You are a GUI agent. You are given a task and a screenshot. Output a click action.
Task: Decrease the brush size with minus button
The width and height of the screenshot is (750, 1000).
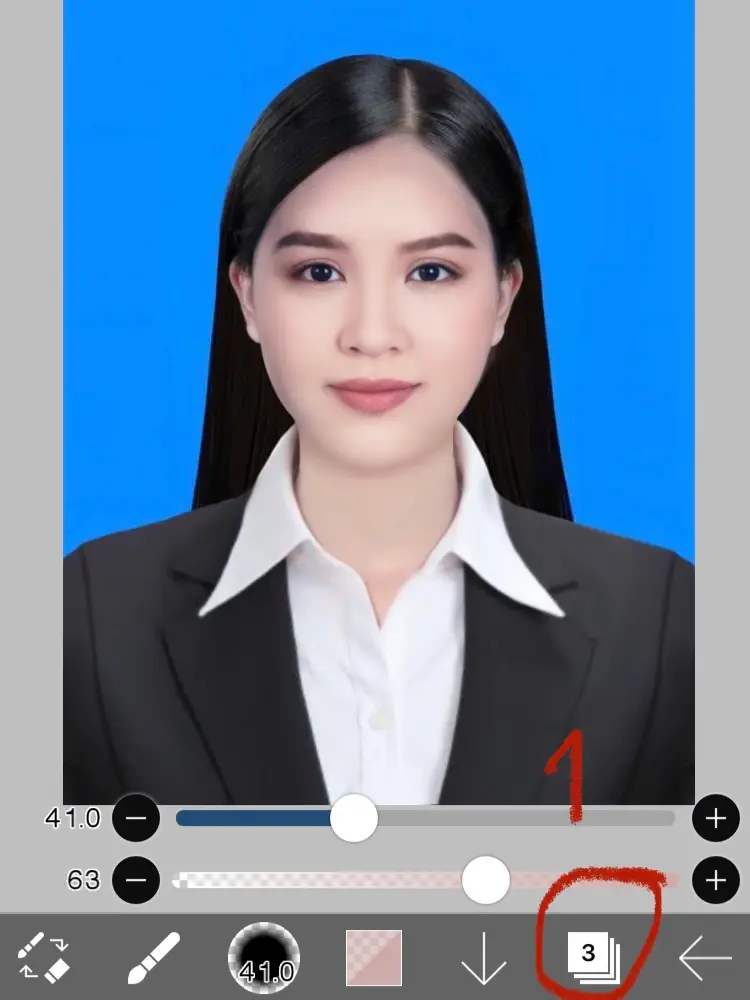point(136,819)
